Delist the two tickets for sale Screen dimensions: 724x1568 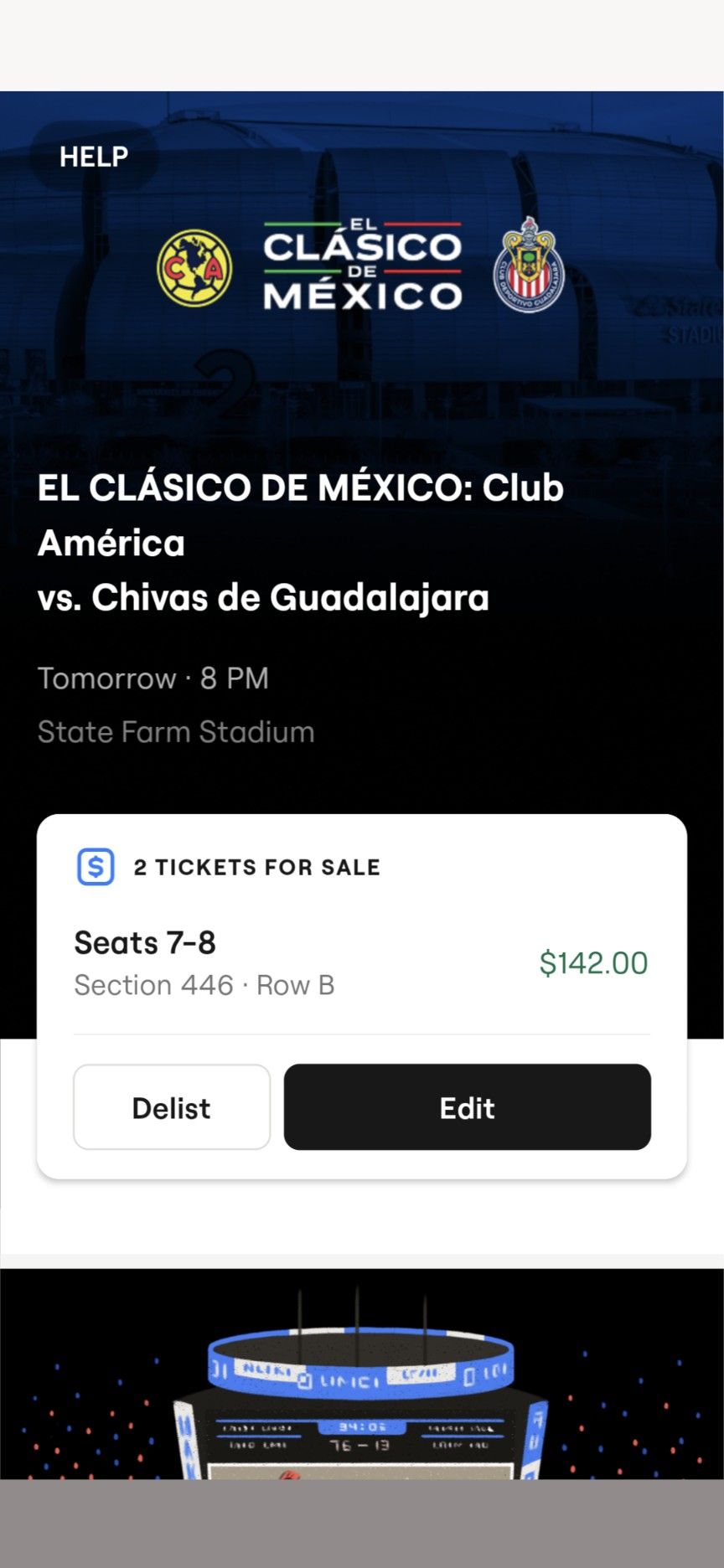(172, 1107)
